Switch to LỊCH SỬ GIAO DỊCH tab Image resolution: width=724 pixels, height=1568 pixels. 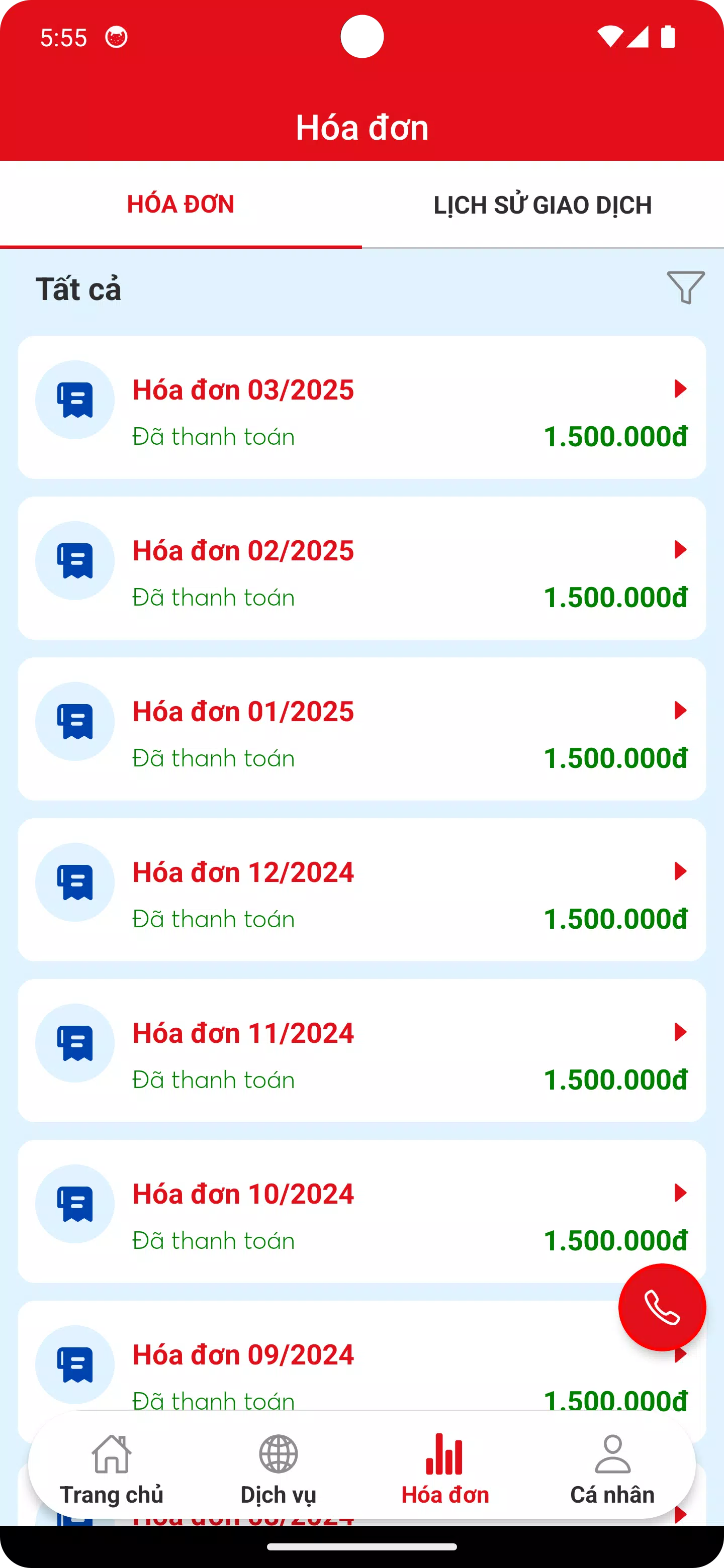(542, 205)
